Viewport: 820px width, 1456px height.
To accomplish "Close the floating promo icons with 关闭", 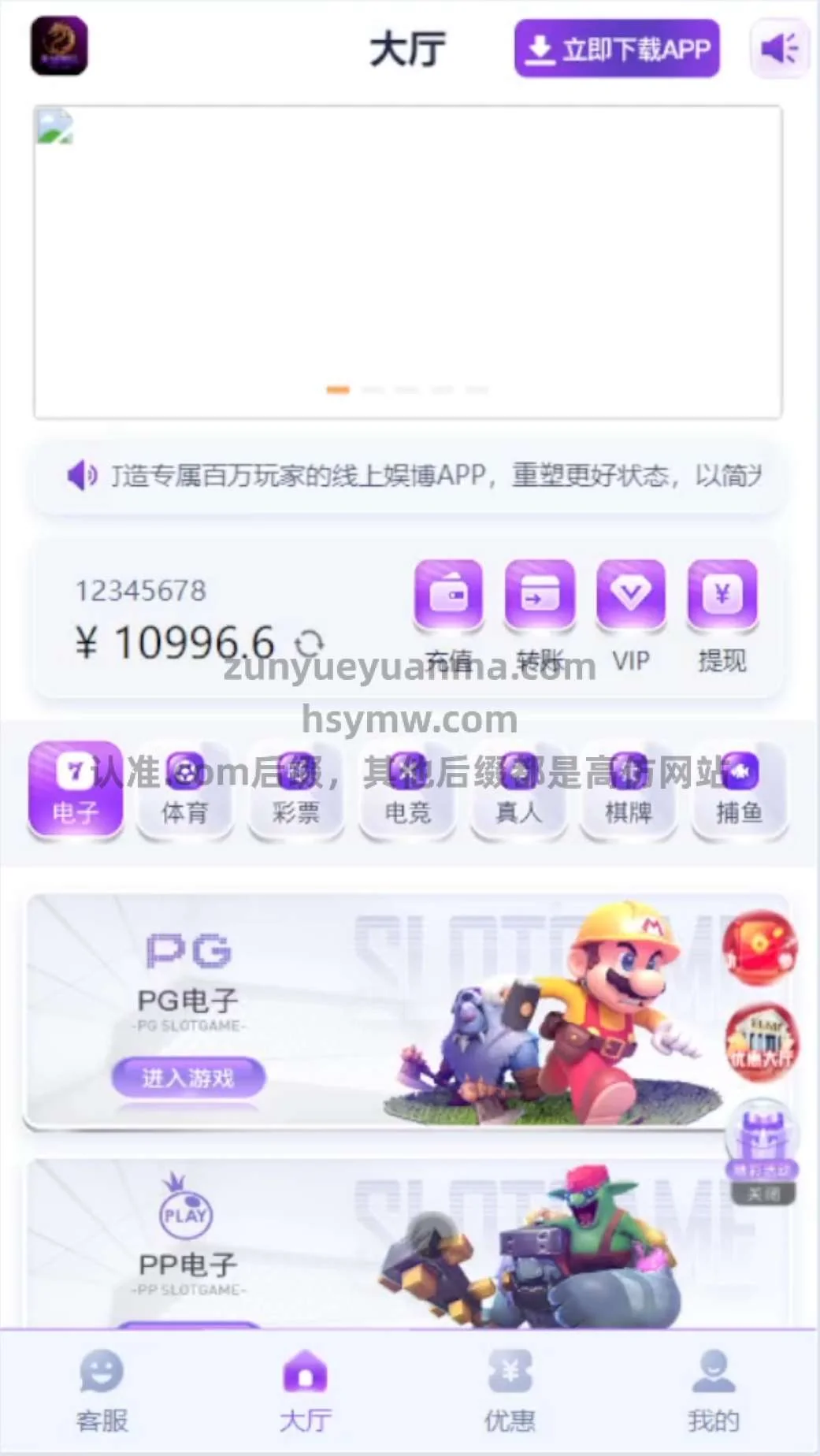I will tap(762, 1194).
